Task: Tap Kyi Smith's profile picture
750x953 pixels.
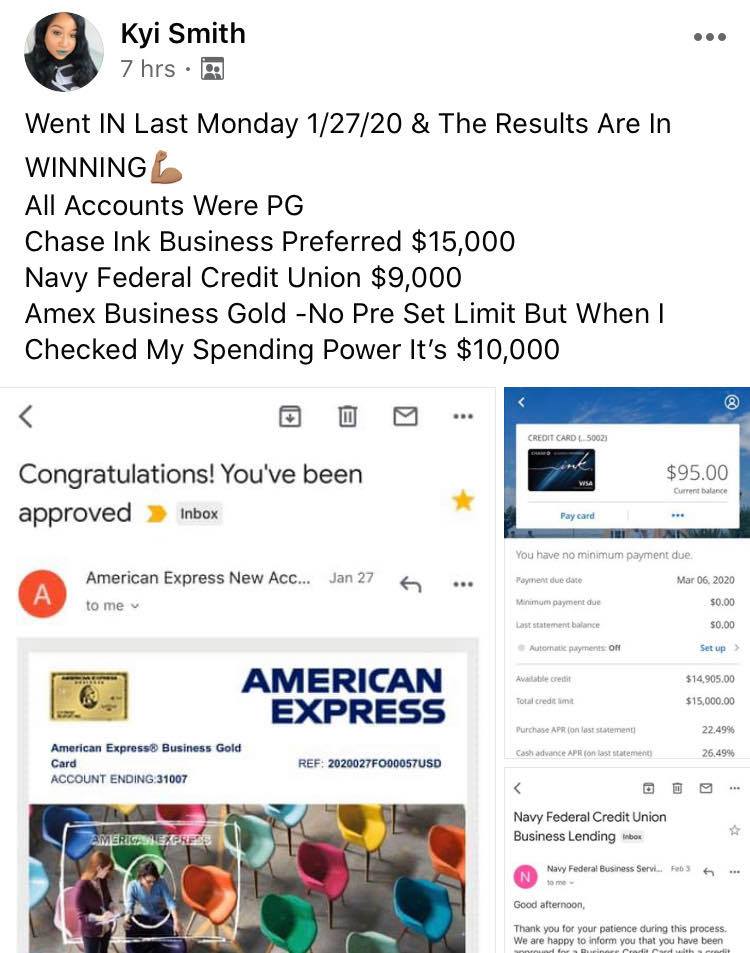Action: [64, 52]
